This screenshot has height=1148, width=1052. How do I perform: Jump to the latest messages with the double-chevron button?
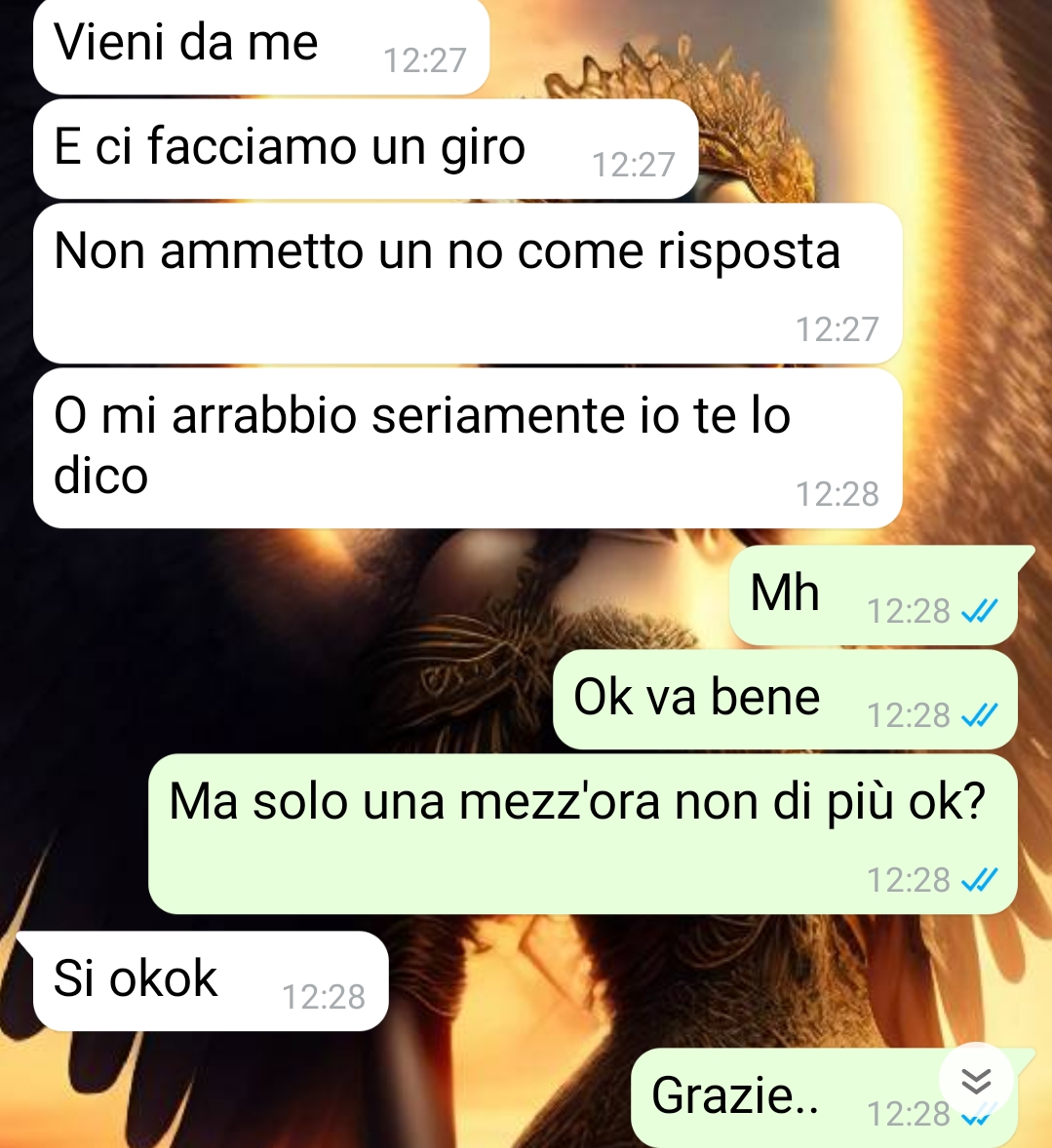pos(976,1081)
